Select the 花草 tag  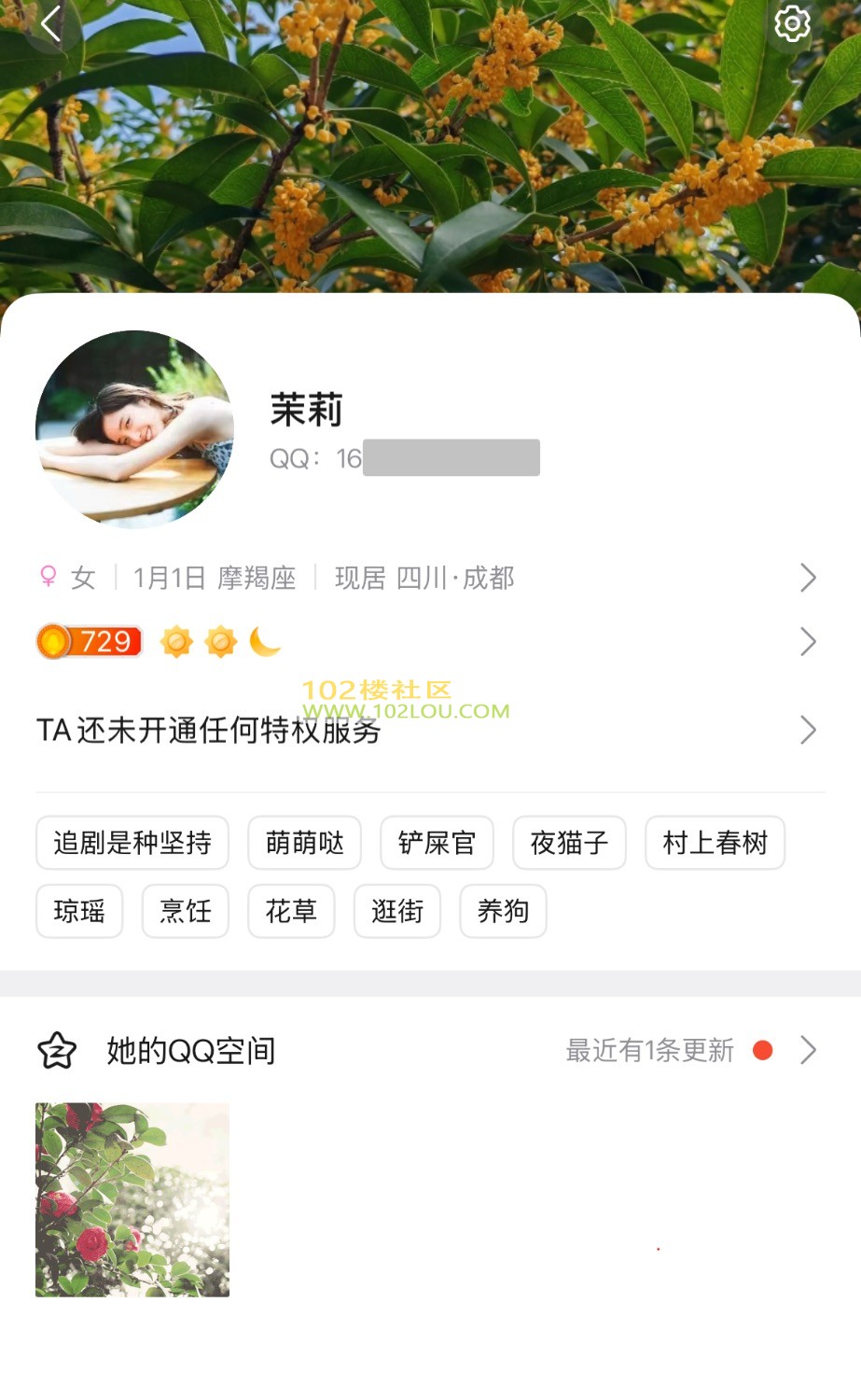click(x=291, y=911)
